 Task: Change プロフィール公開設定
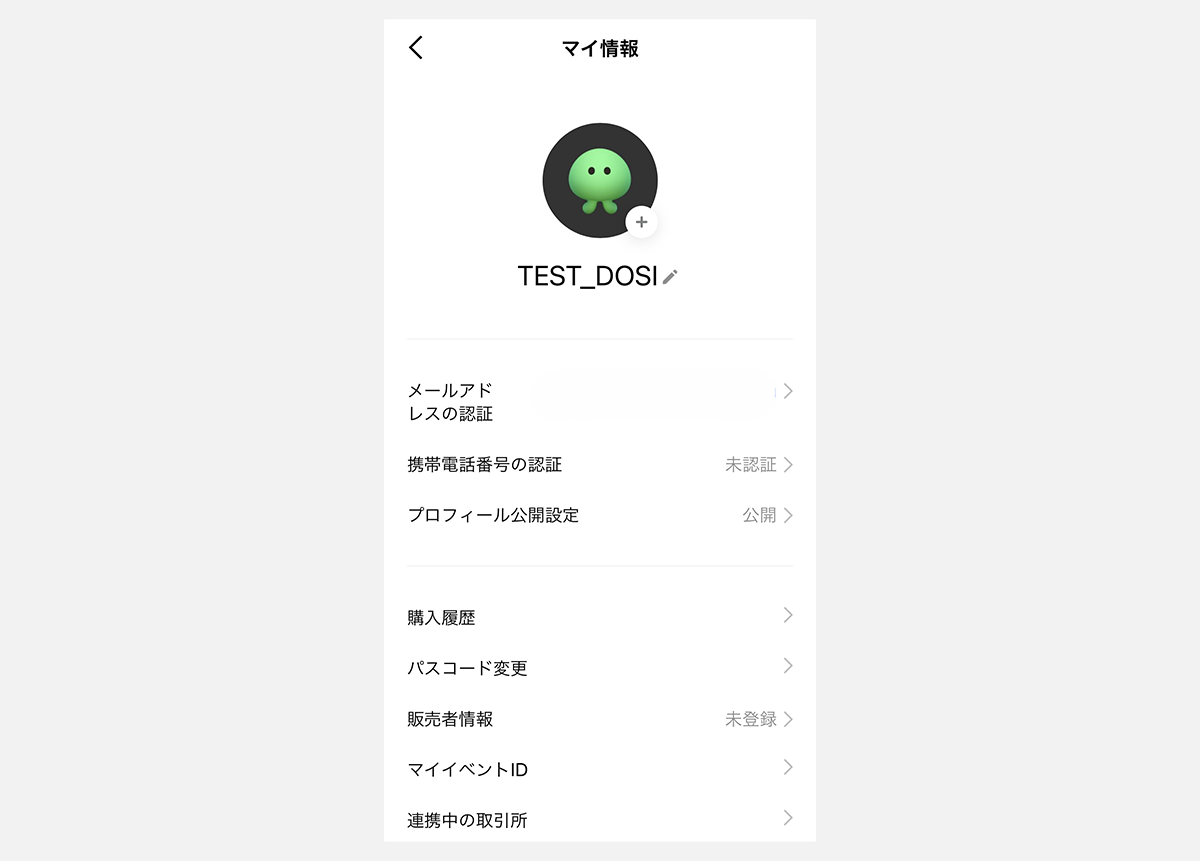[x=599, y=516]
